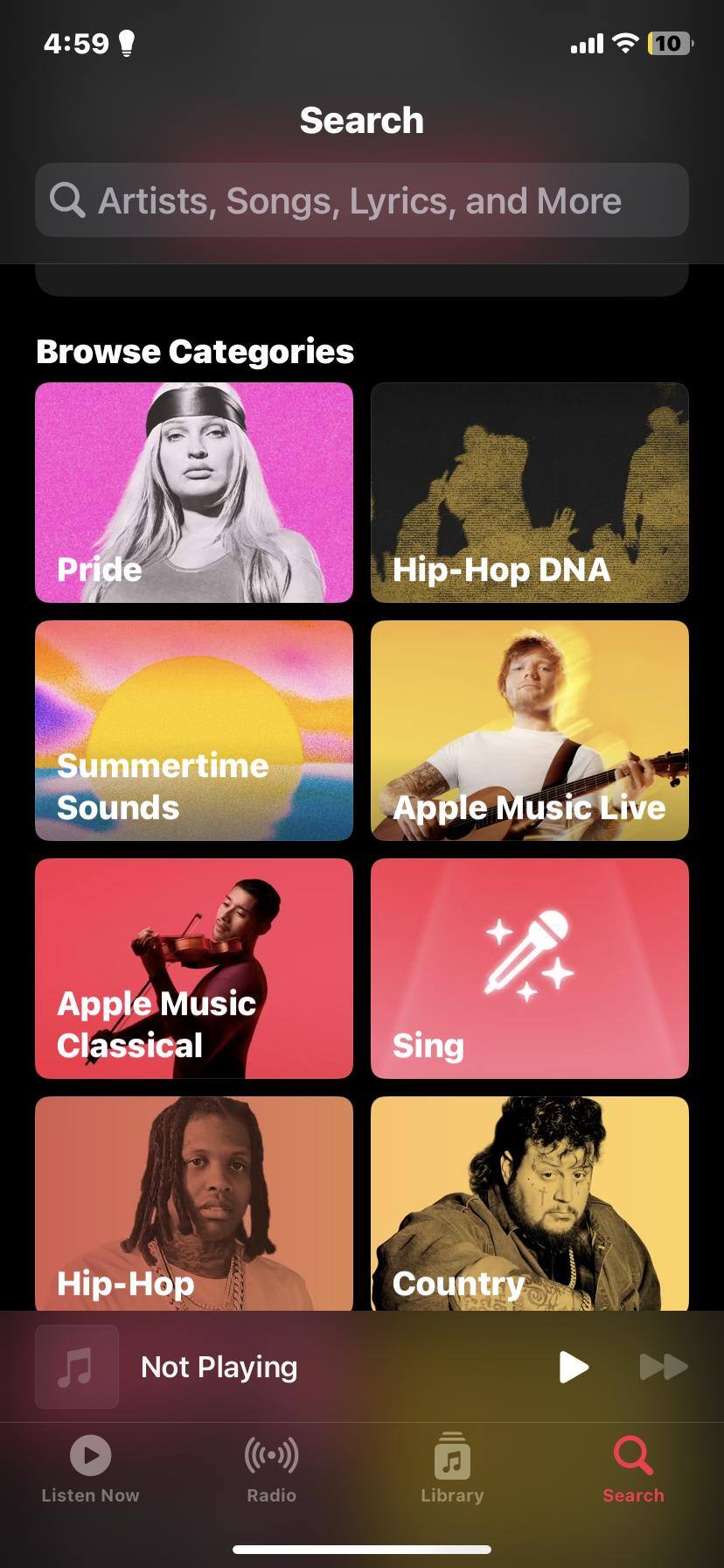
Task: Open the Country category
Action: [x=530, y=1203]
